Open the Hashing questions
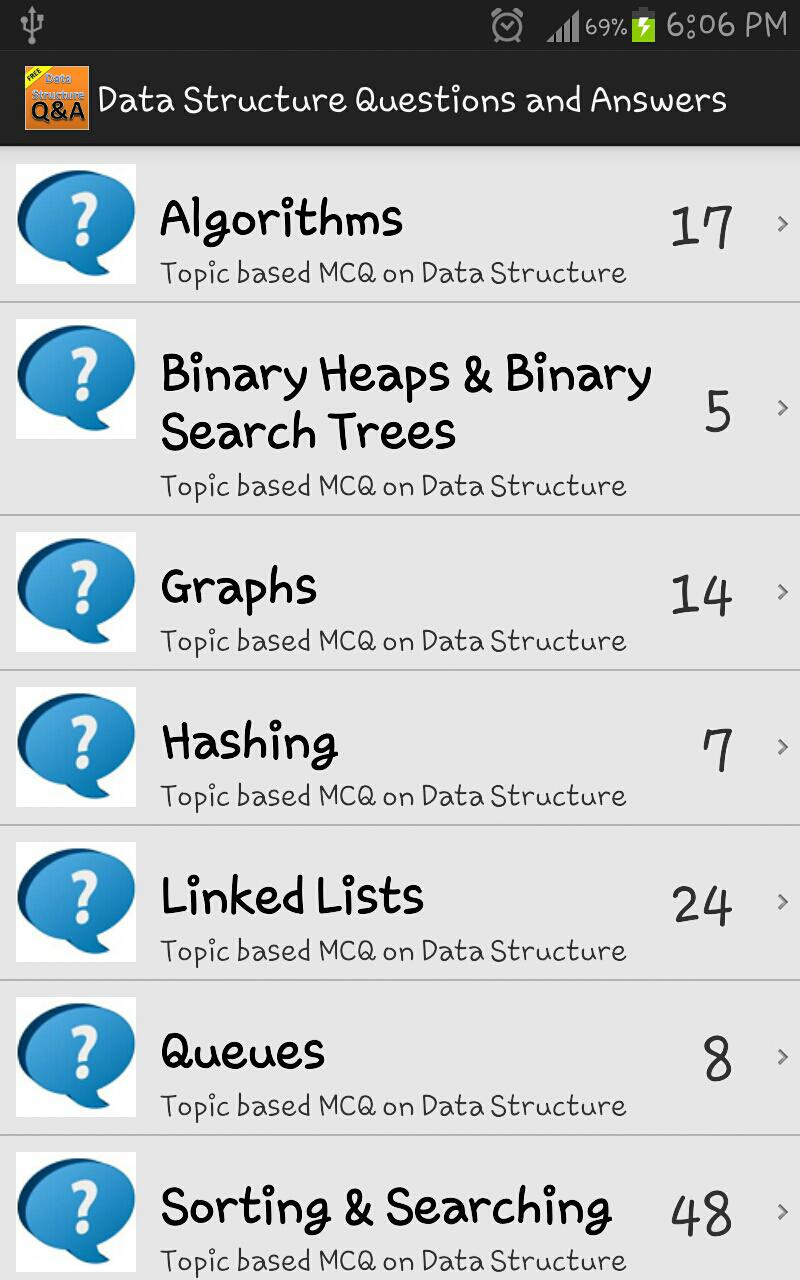 (400, 748)
